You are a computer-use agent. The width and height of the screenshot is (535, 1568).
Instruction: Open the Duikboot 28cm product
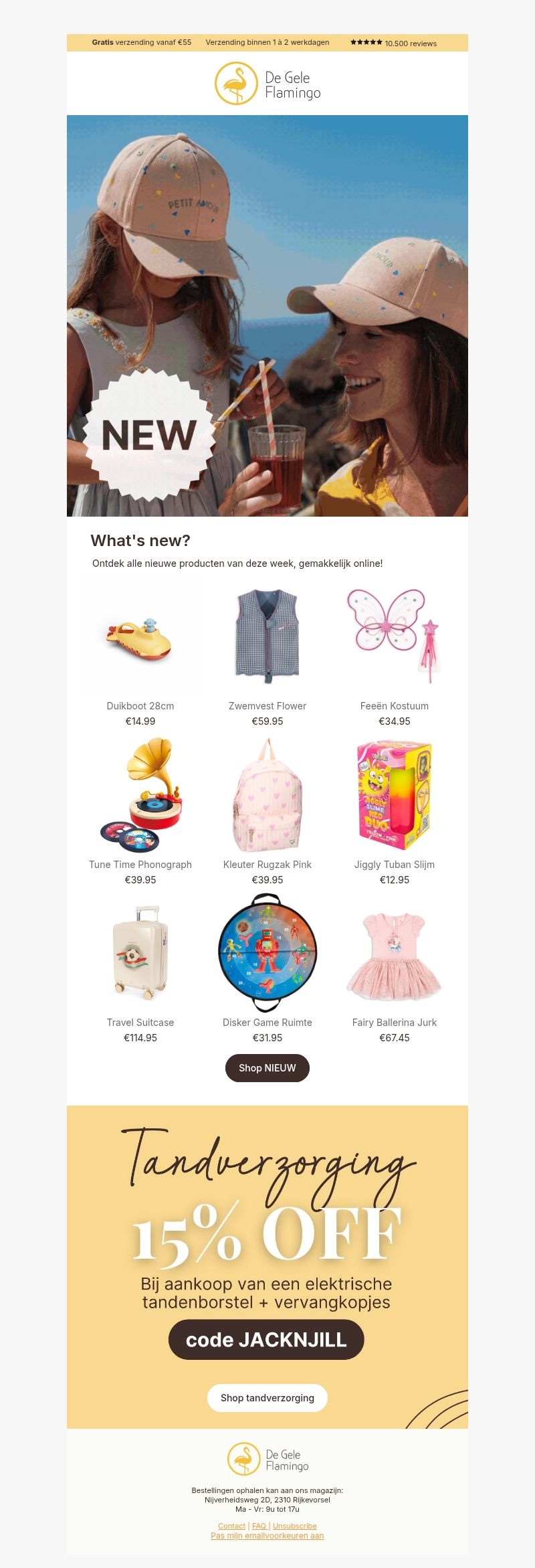coord(140,638)
